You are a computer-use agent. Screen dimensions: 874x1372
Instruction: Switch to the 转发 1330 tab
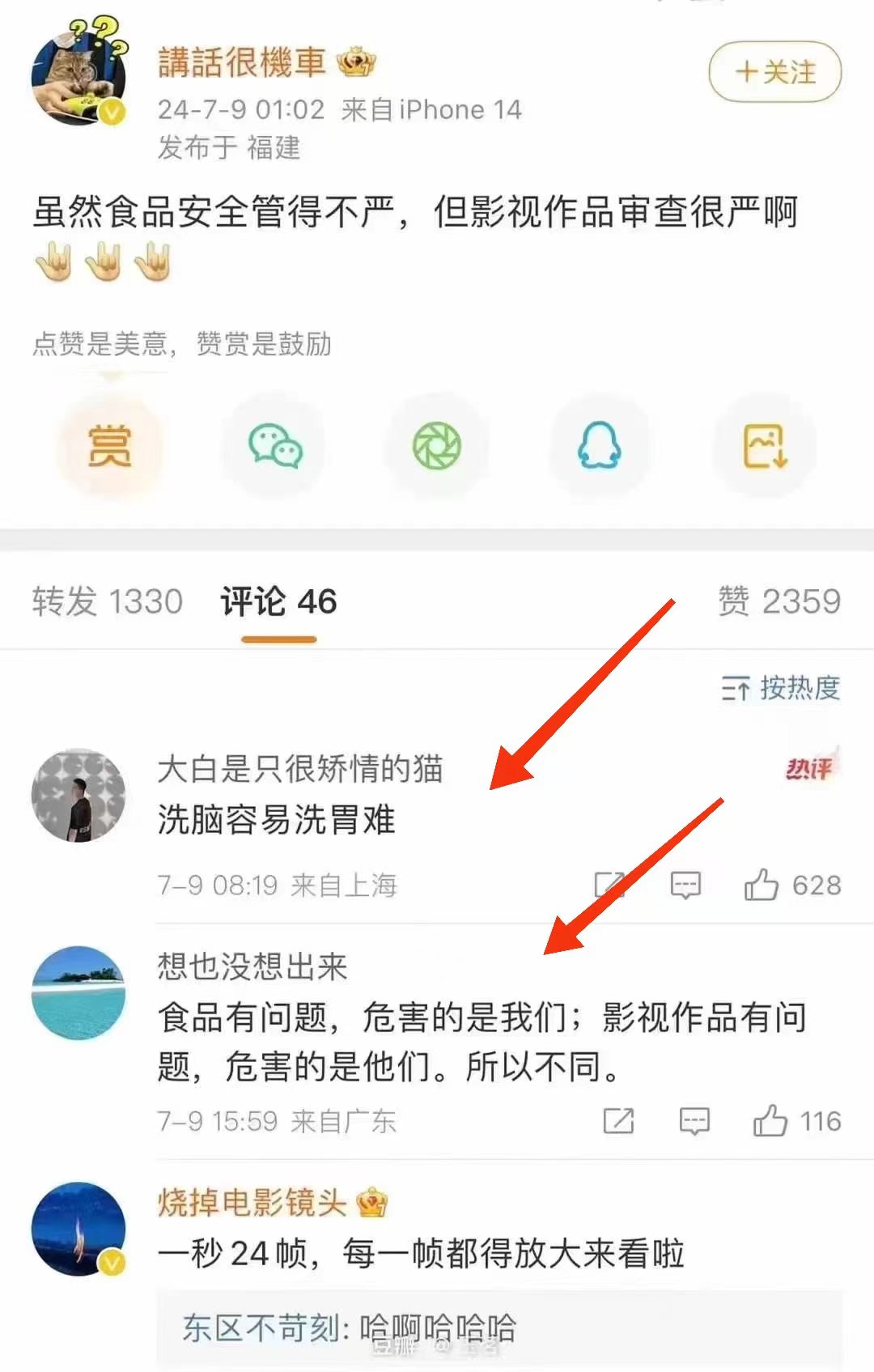tap(108, 602)
